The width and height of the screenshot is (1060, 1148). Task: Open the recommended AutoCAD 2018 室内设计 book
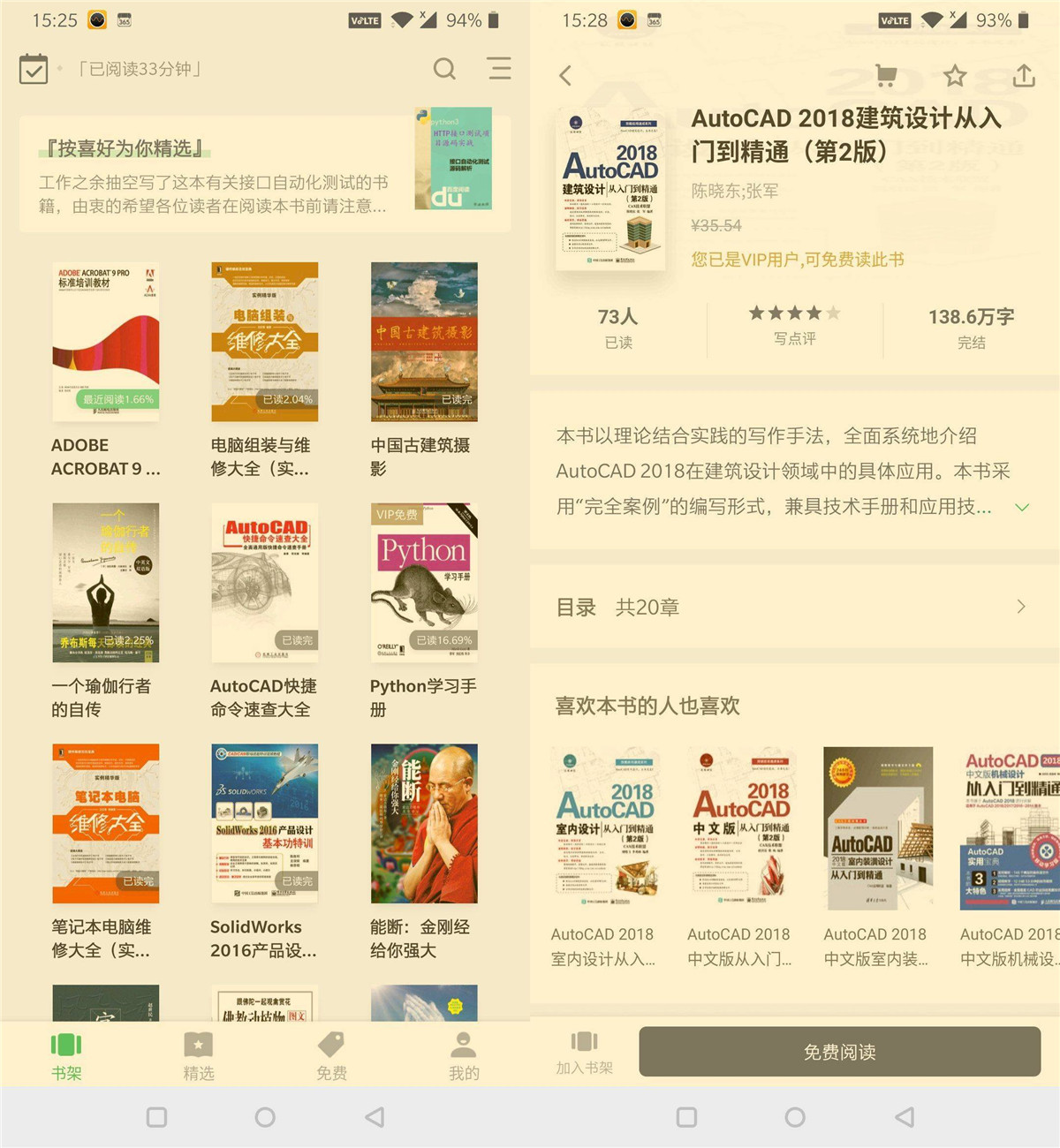pyautogui.click(x=606, y=828)
